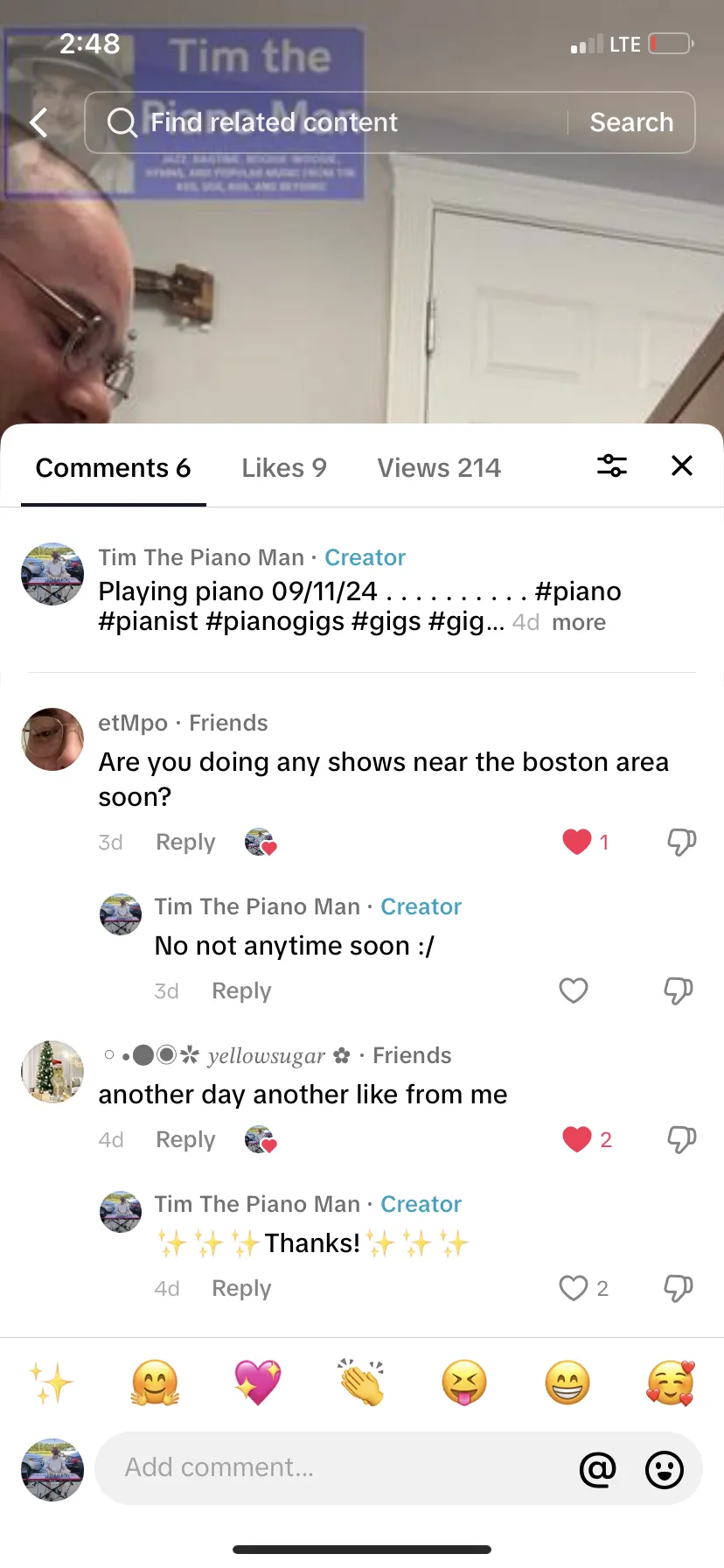Image resolution: width=724 pixels, height=1568 pixels.
Task: Like yellowsugar's comment
Action: [x=577, y=1139]
